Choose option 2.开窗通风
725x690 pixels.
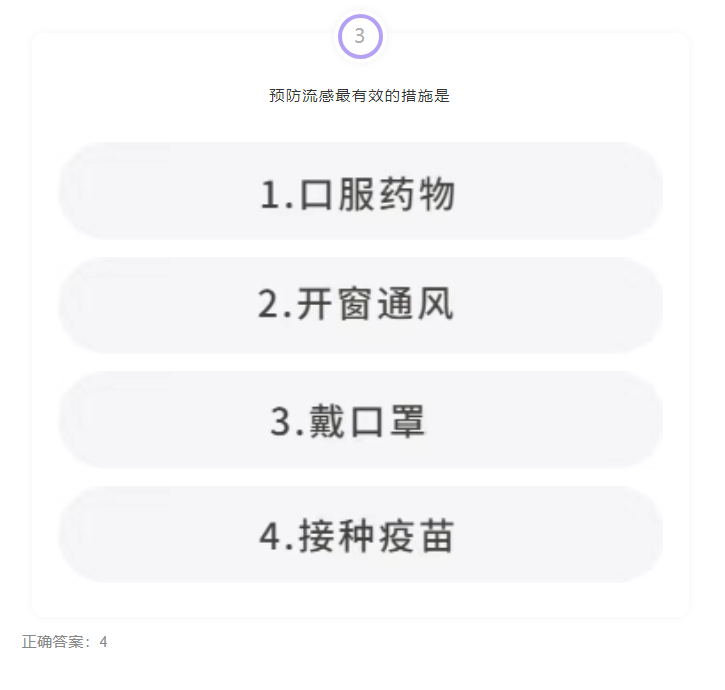(360, 306)
